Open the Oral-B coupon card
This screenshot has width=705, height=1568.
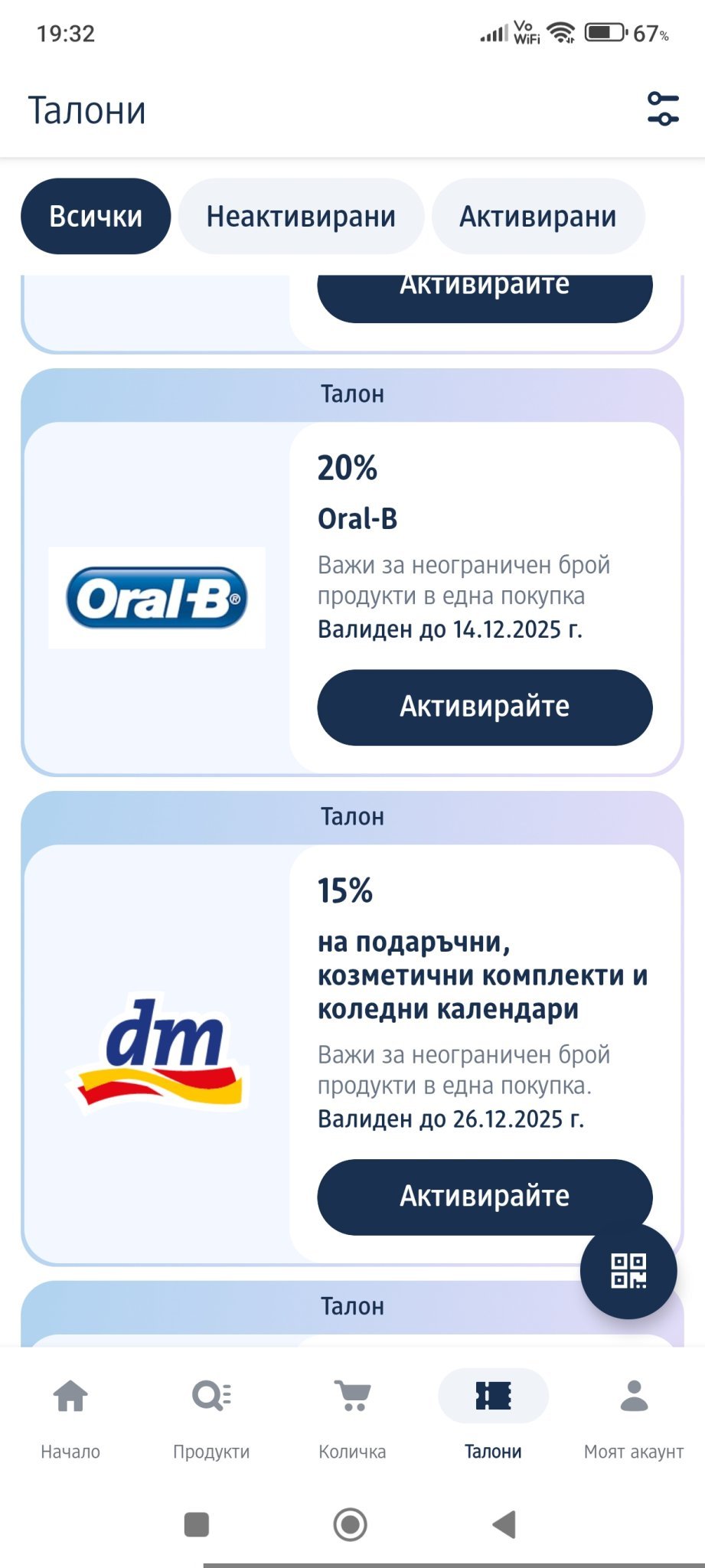(157, 598)
